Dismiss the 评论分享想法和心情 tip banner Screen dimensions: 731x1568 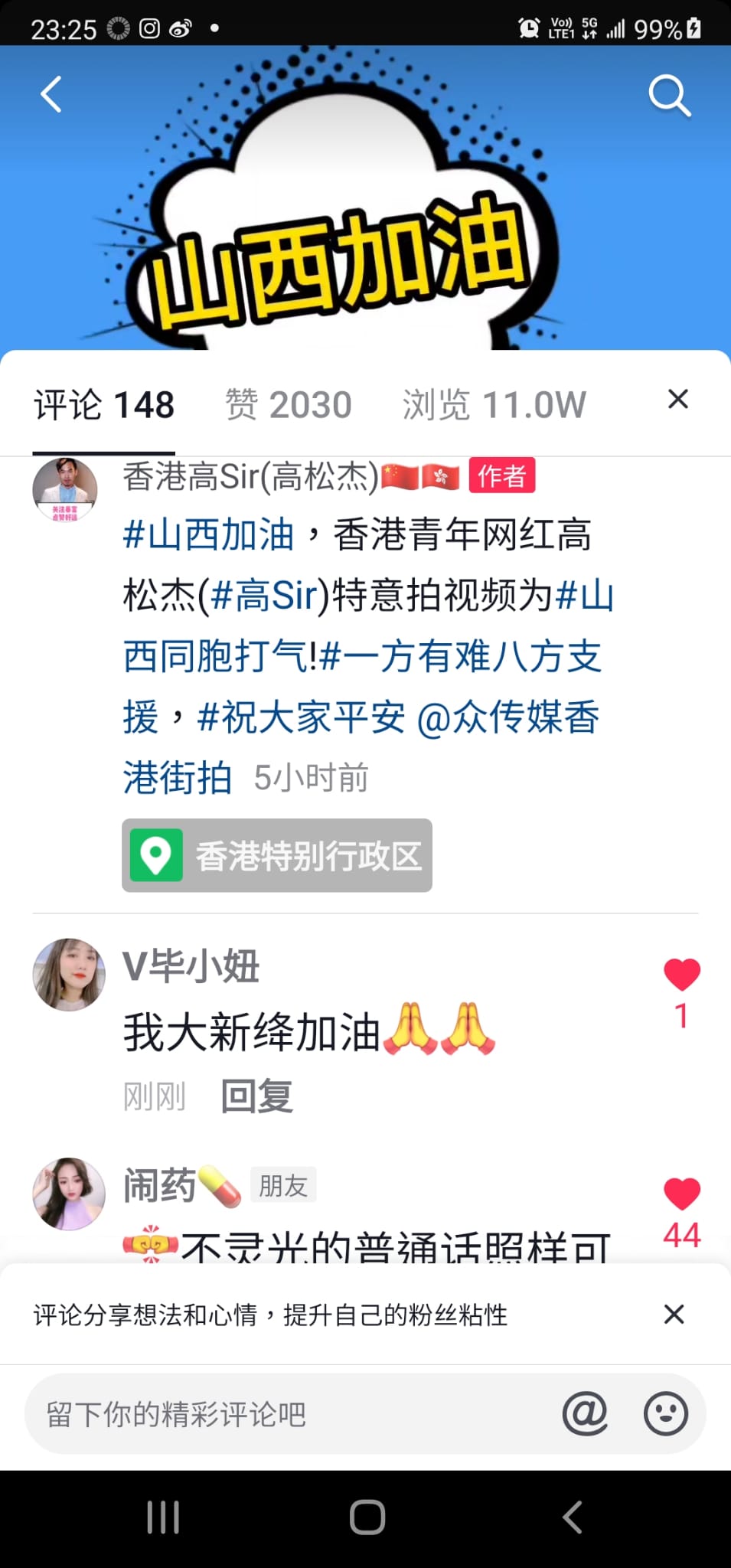tap(674, 1315)
